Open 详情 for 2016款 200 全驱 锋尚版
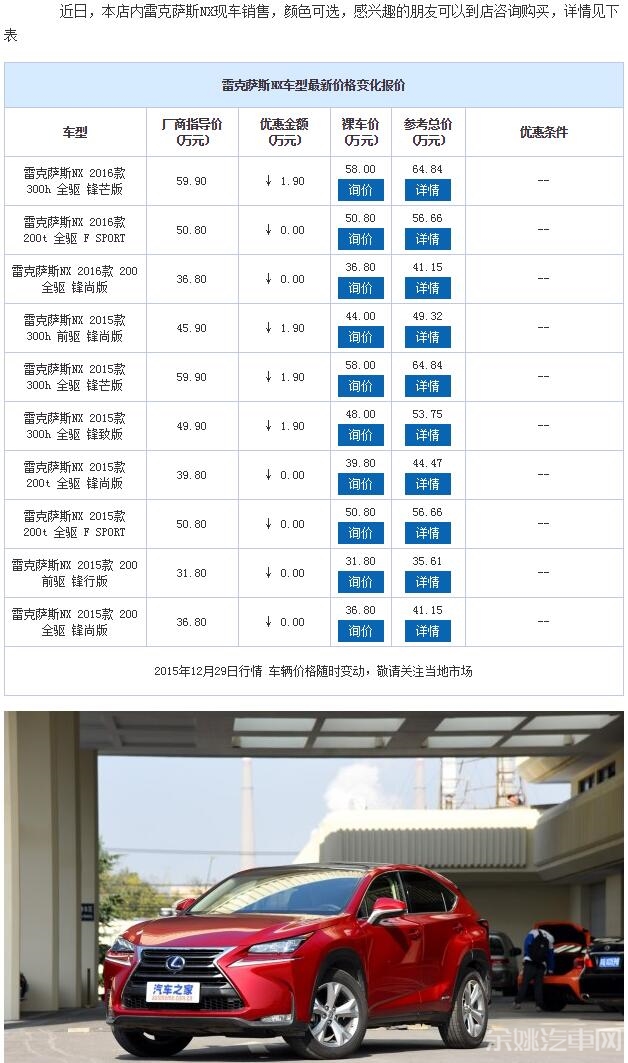628x1063 pixels. tap(428, 288)
